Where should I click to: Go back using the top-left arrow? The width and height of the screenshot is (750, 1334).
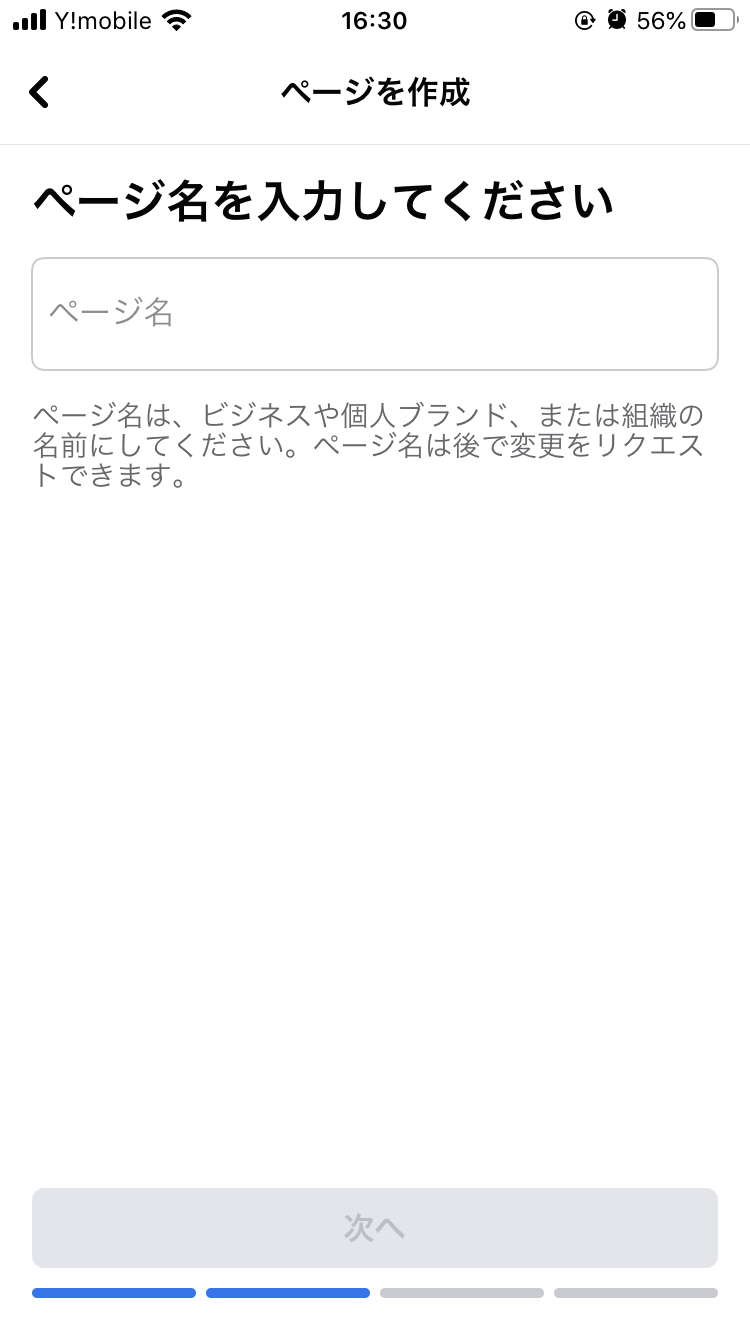[x=39, y=92]
